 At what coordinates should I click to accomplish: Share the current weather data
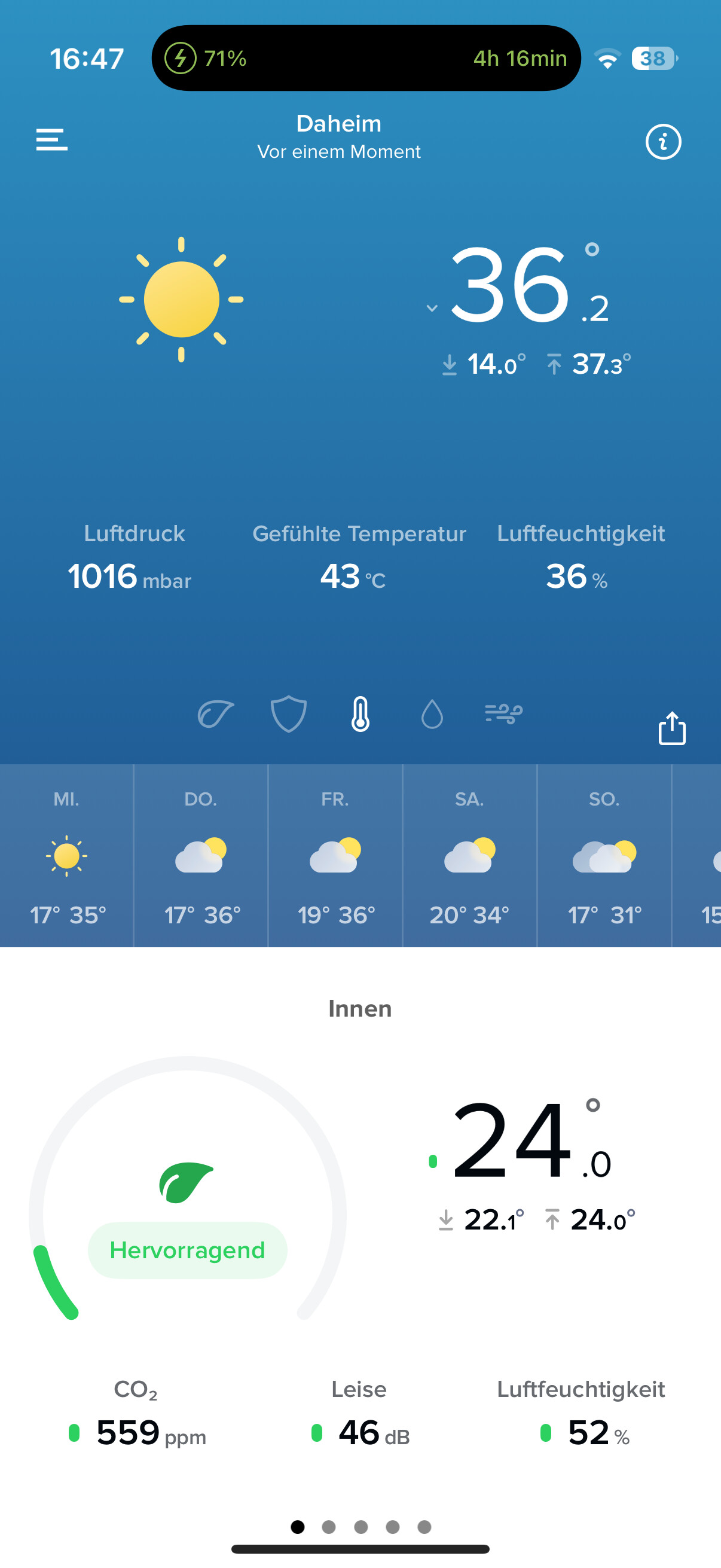point(672,728)
